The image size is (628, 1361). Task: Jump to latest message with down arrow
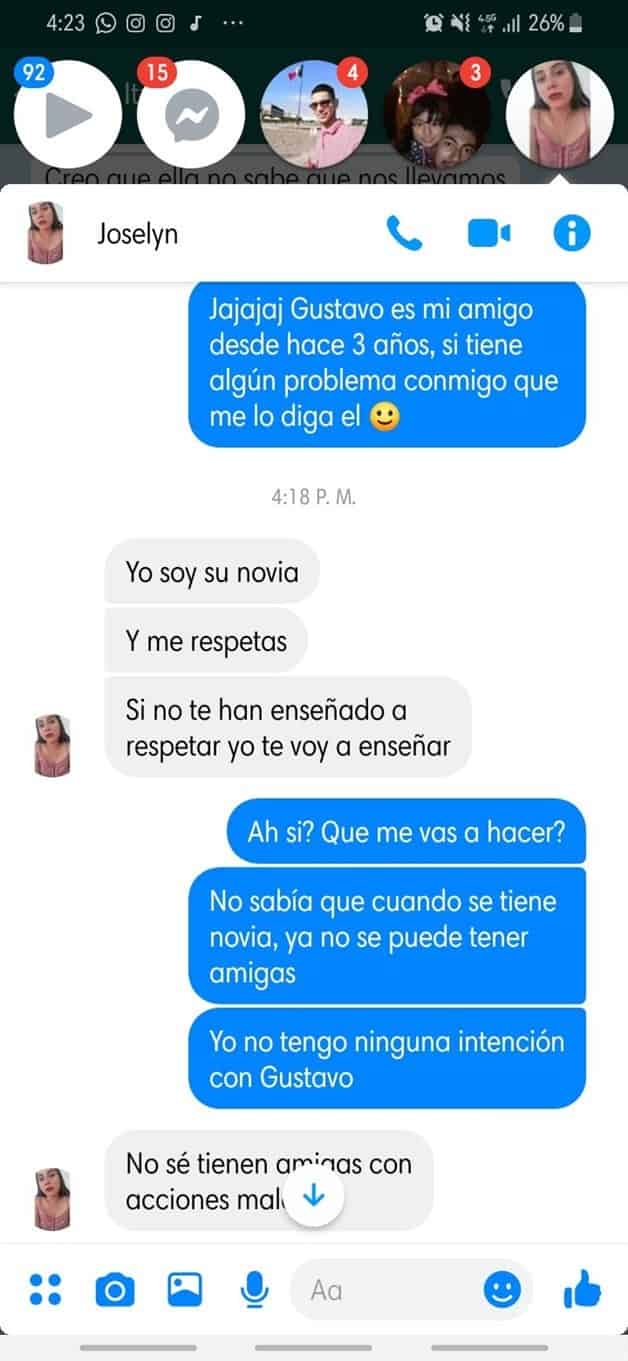click(x=313, y=1195)
